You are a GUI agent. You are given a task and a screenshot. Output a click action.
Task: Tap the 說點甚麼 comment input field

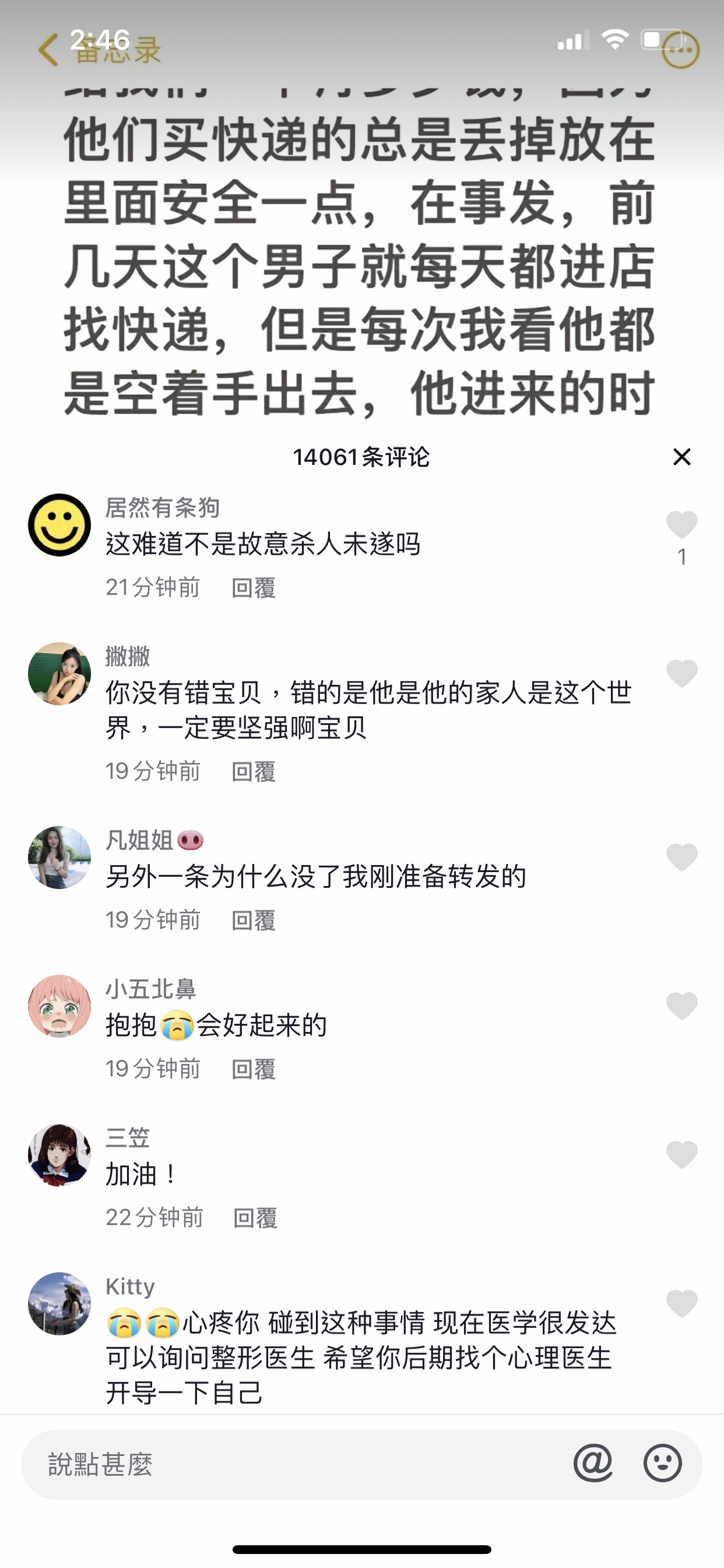pyautogui.click(x=292, y=1464)
